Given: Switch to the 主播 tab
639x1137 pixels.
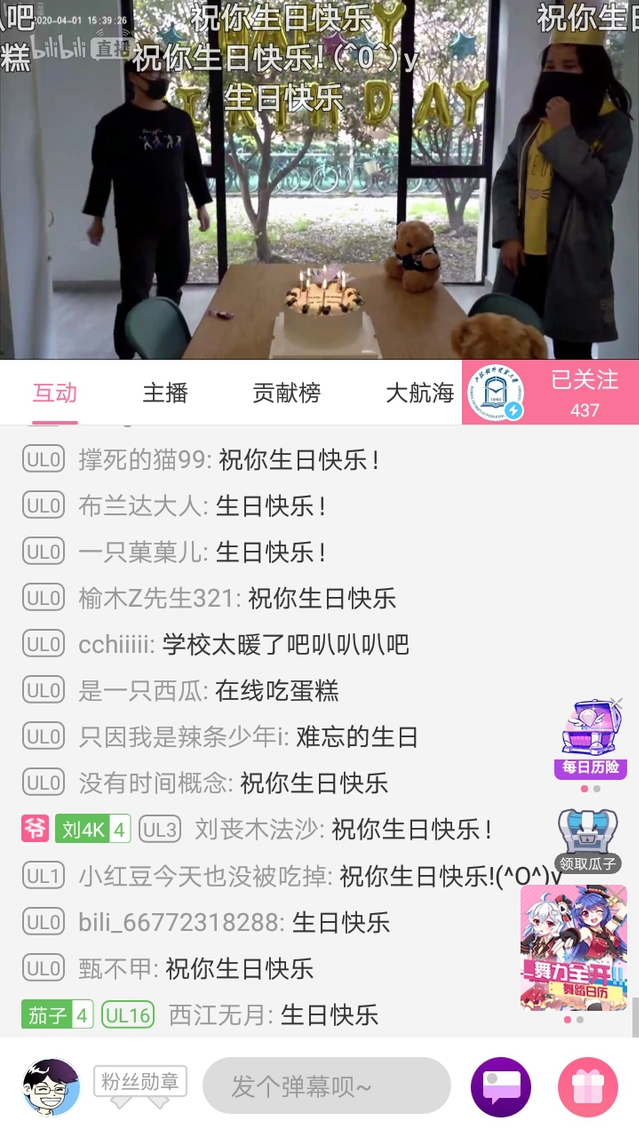Looking at the screenshot, I should [x=165, y=393].
